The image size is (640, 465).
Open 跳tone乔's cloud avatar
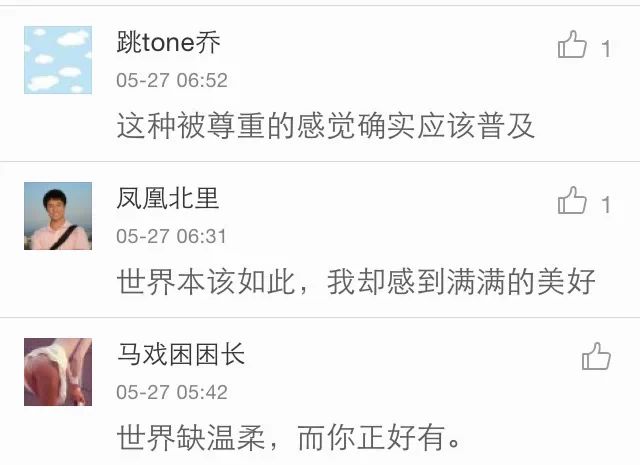pos(58,60)
